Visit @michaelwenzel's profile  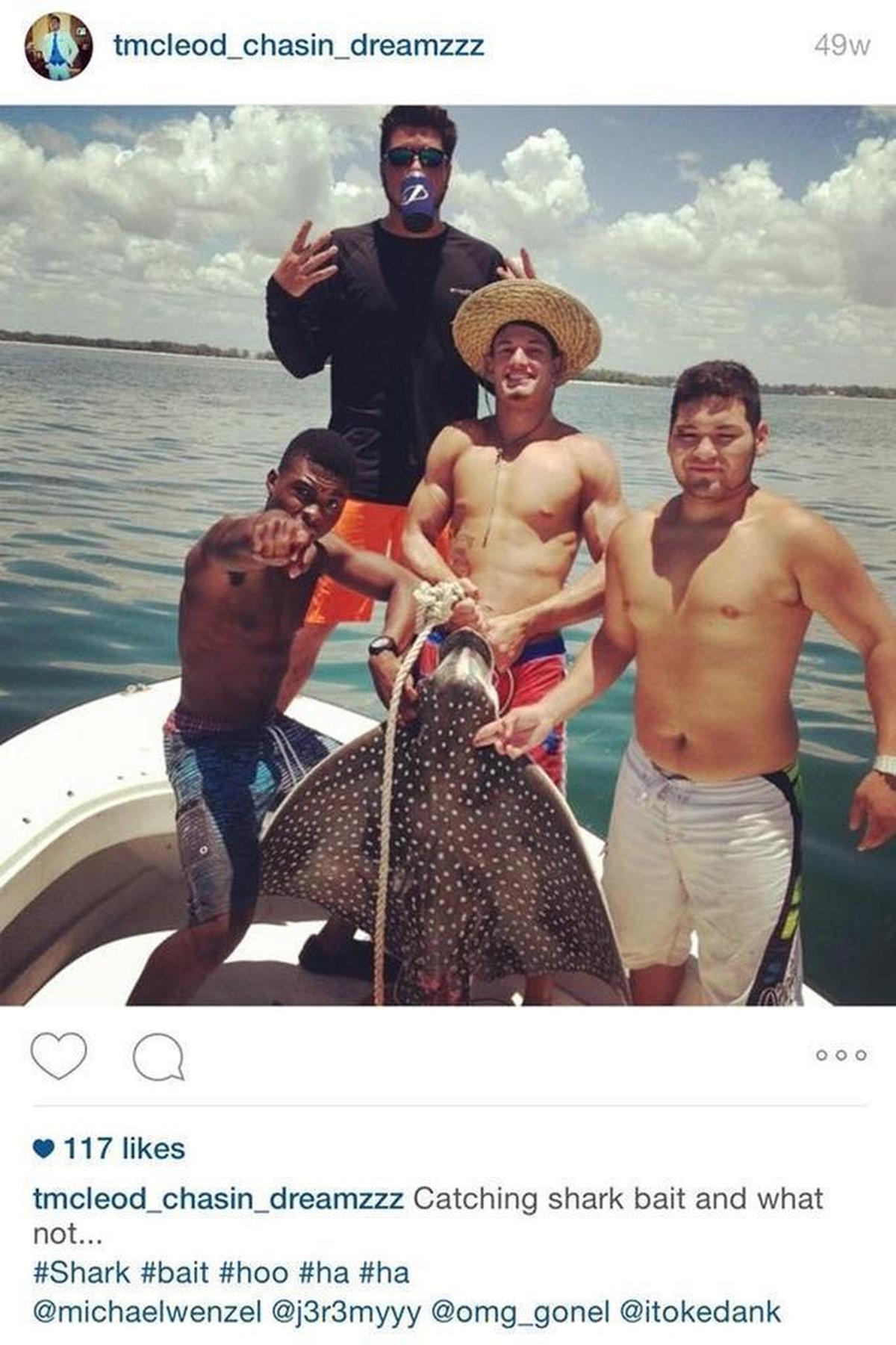[x=147, y=1311]
